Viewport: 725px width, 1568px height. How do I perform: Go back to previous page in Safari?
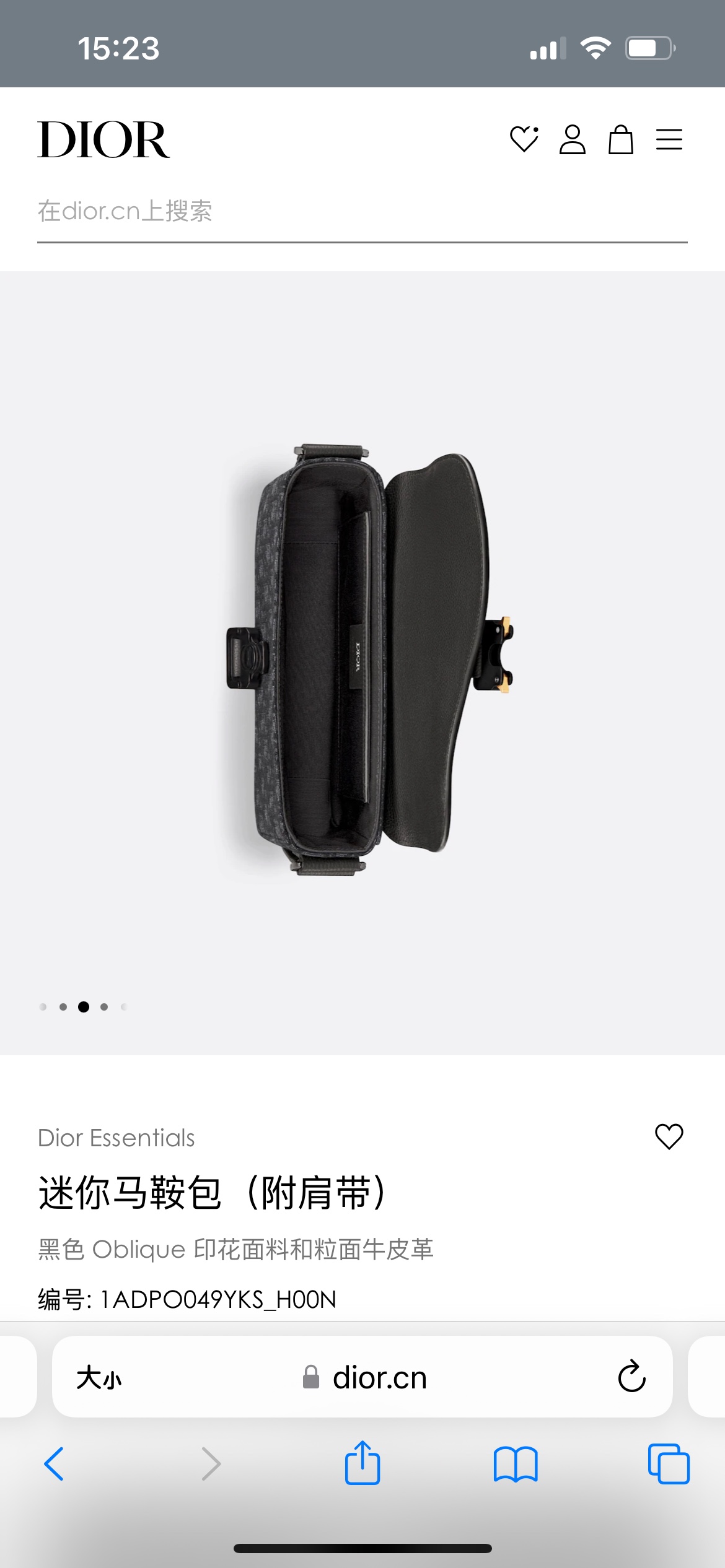[x=55, y=1464]
